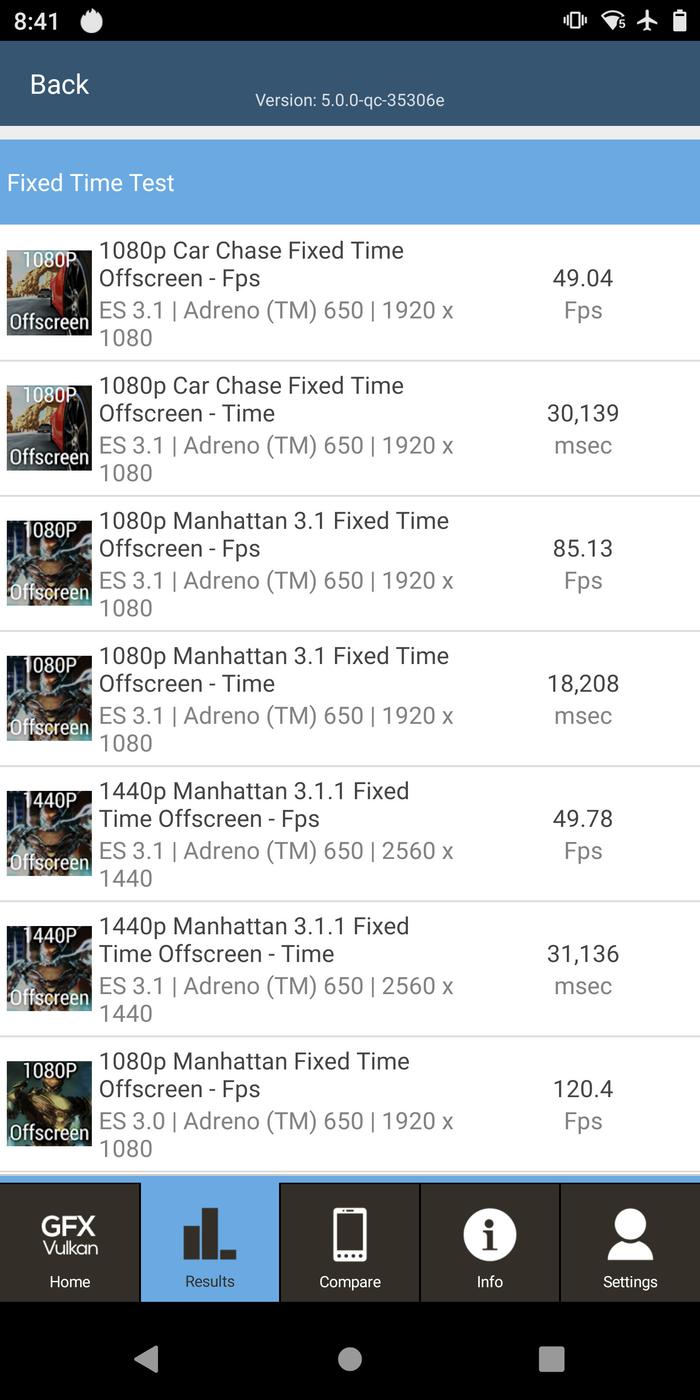Go to the Home tab
Viewport: 700px width, 1400px height.
[70, 1243]
